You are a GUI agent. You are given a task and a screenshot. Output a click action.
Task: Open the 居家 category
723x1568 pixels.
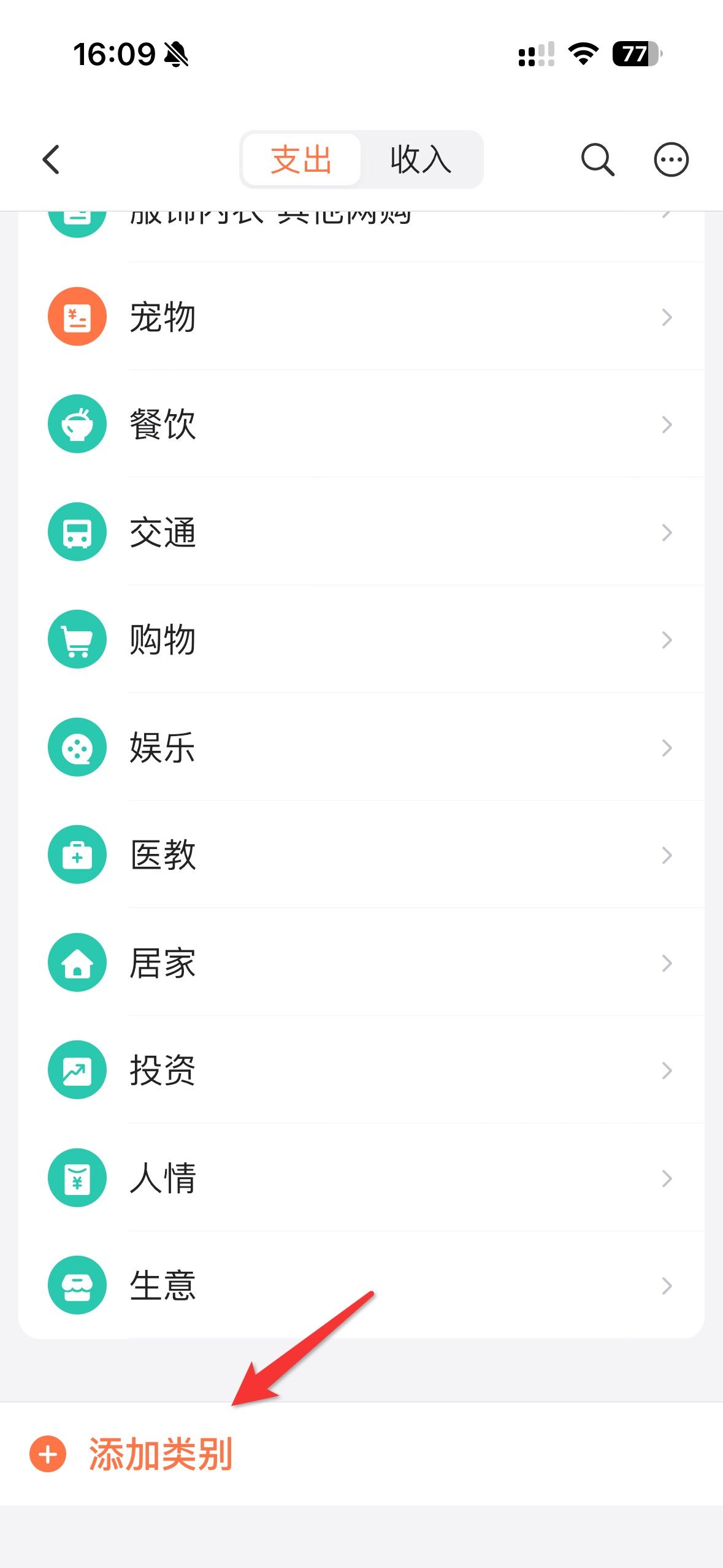[x=361, y=963]
